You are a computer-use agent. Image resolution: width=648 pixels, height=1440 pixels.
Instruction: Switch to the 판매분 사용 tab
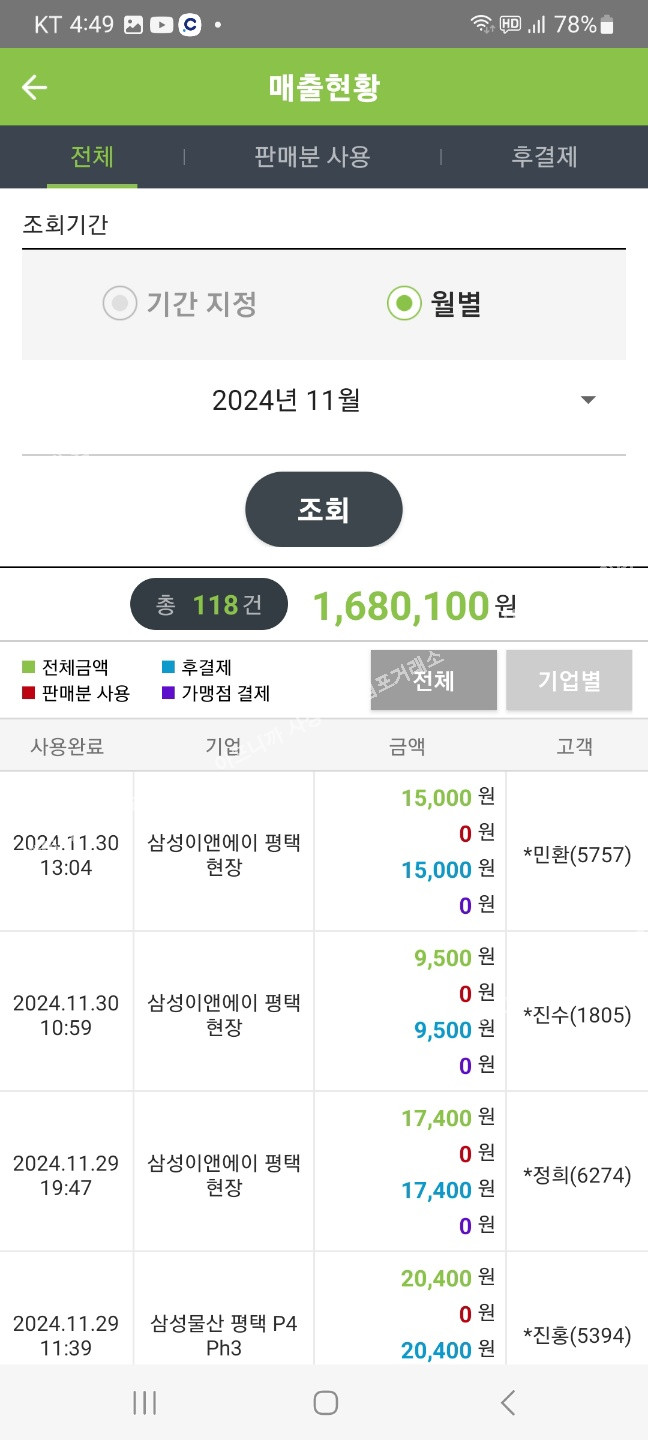pos(312,157)
